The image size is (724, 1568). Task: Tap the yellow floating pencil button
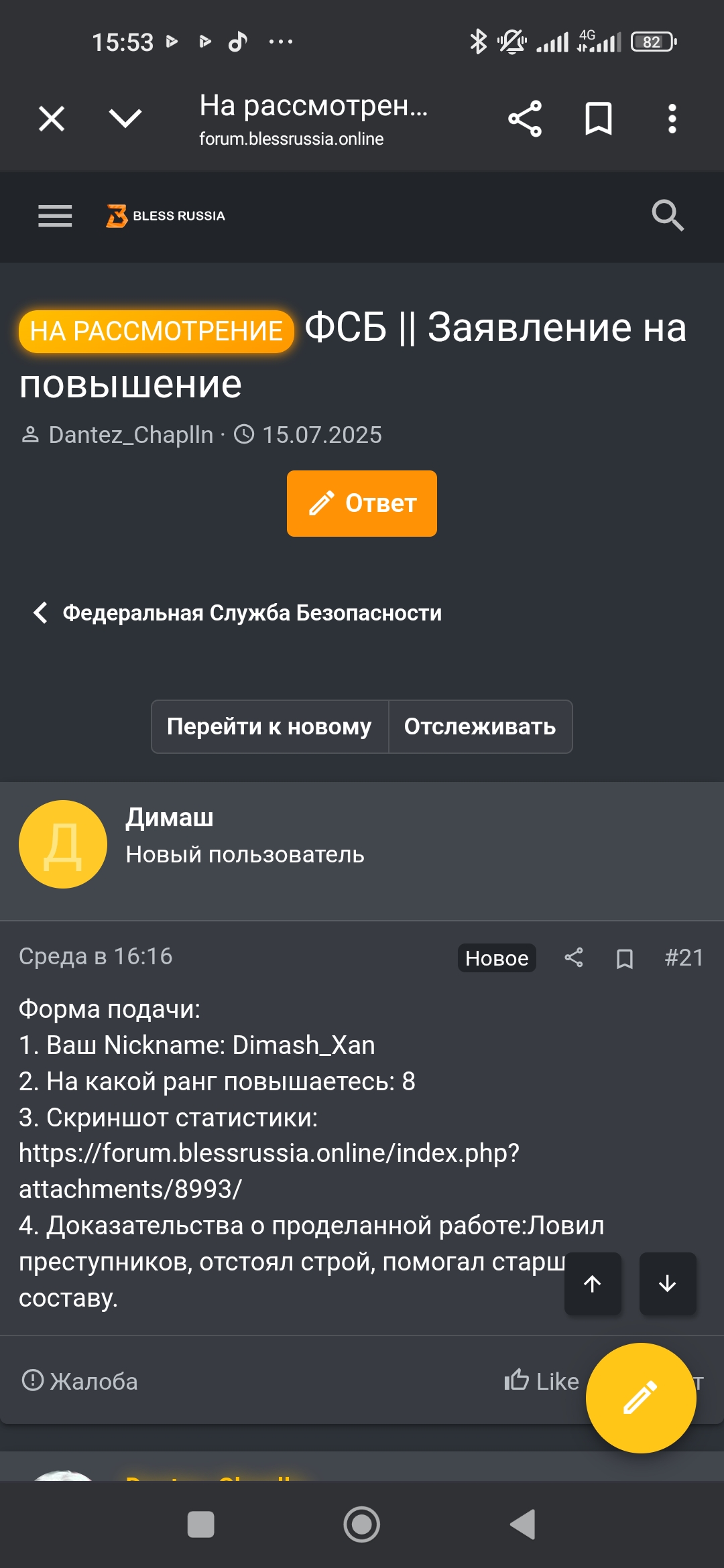pyautogui.click(x=641, y=1398)
